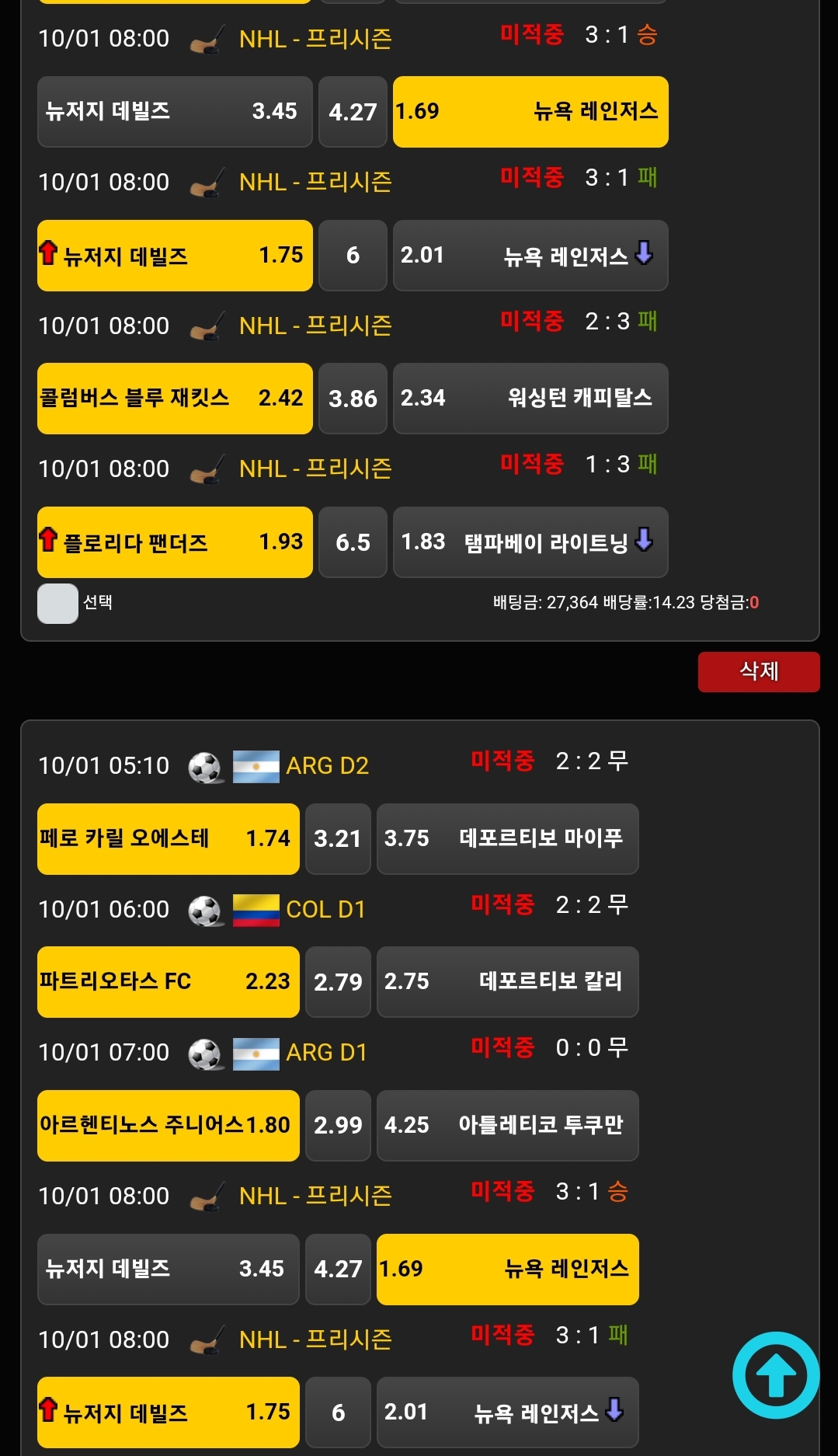Tap the red 삭제 delete button

758,671
